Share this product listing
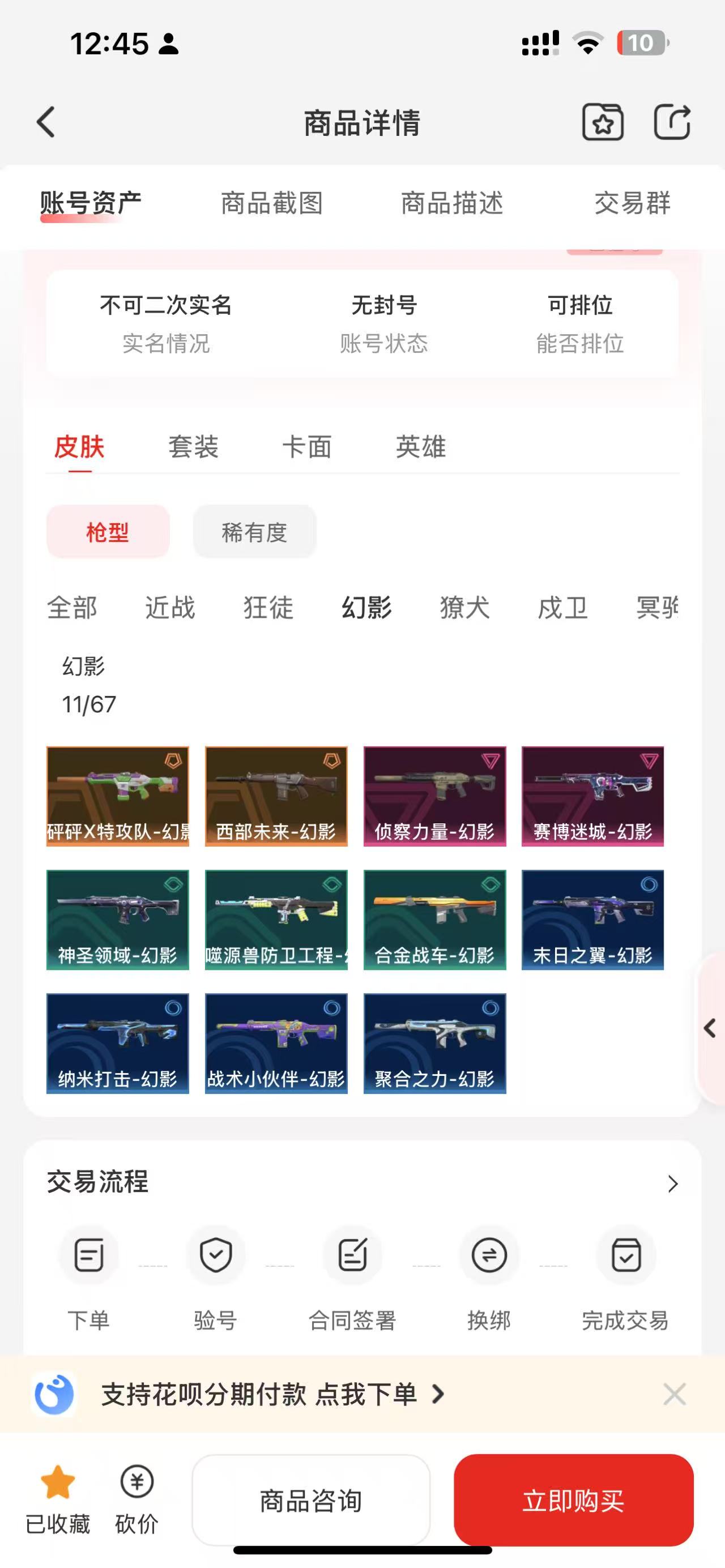This screenshot has height=1568, width=725. click(672, 122)
